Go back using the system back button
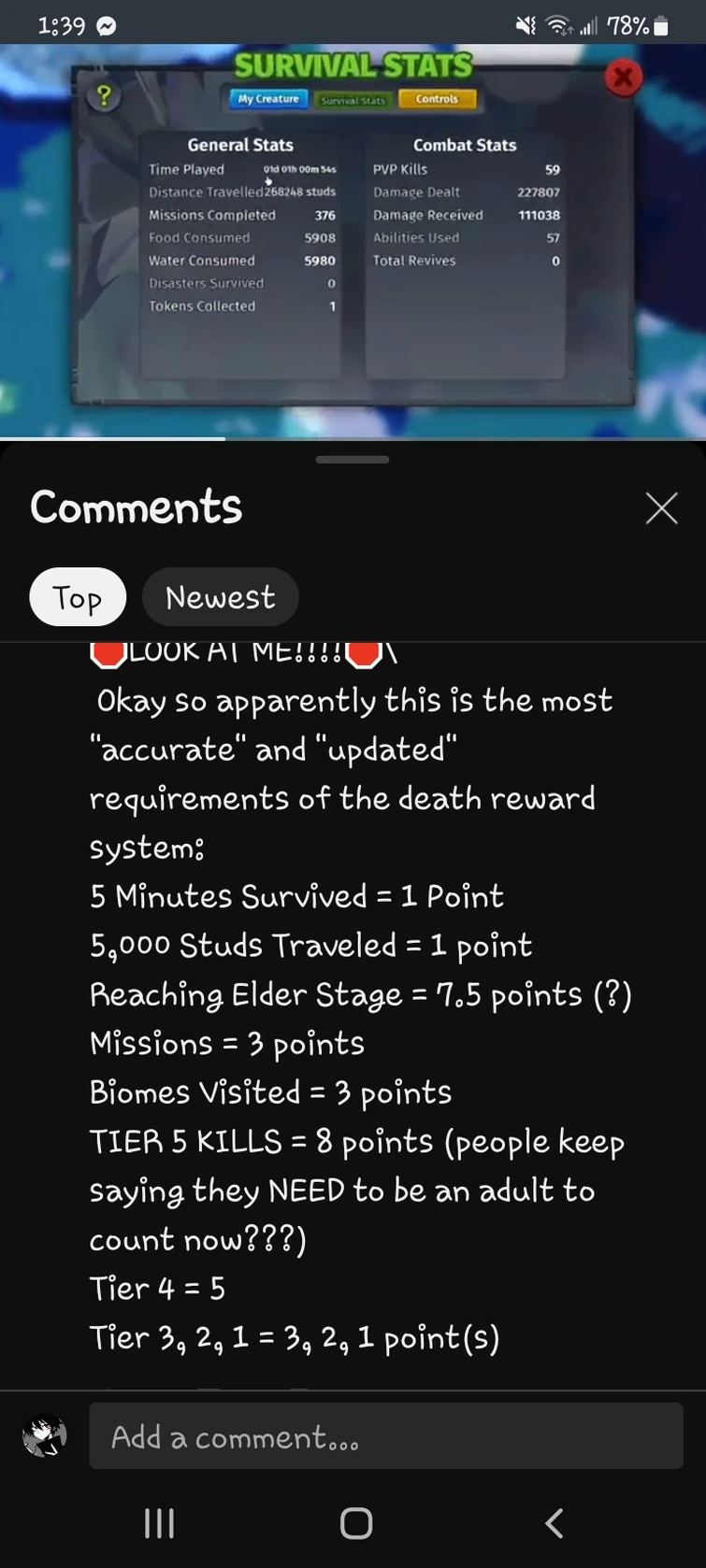This screenshot has height=1568, width=706. coord(554,1523)
